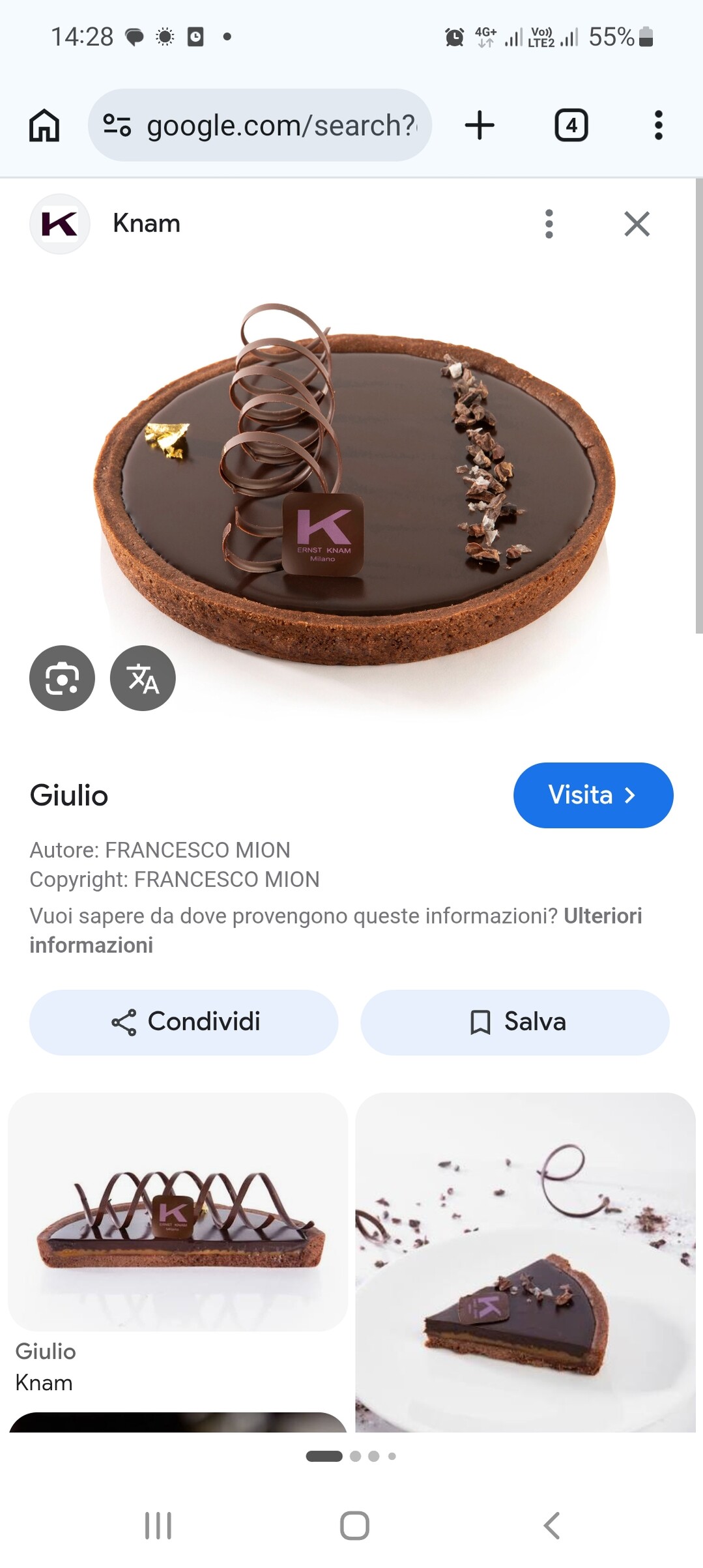Open the Chrome overflow menu
The height and width of the screenshot is (1568, 703).
click(658, 125)
